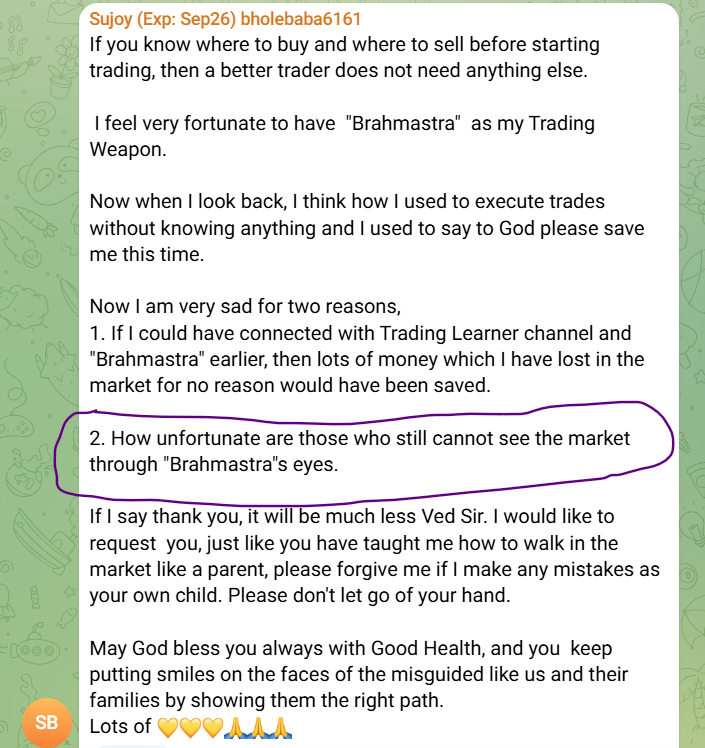The height and width of the screenshot is (748, 705).
Task: Open sender Sujoy's profile from name
Action: (225, 19)
